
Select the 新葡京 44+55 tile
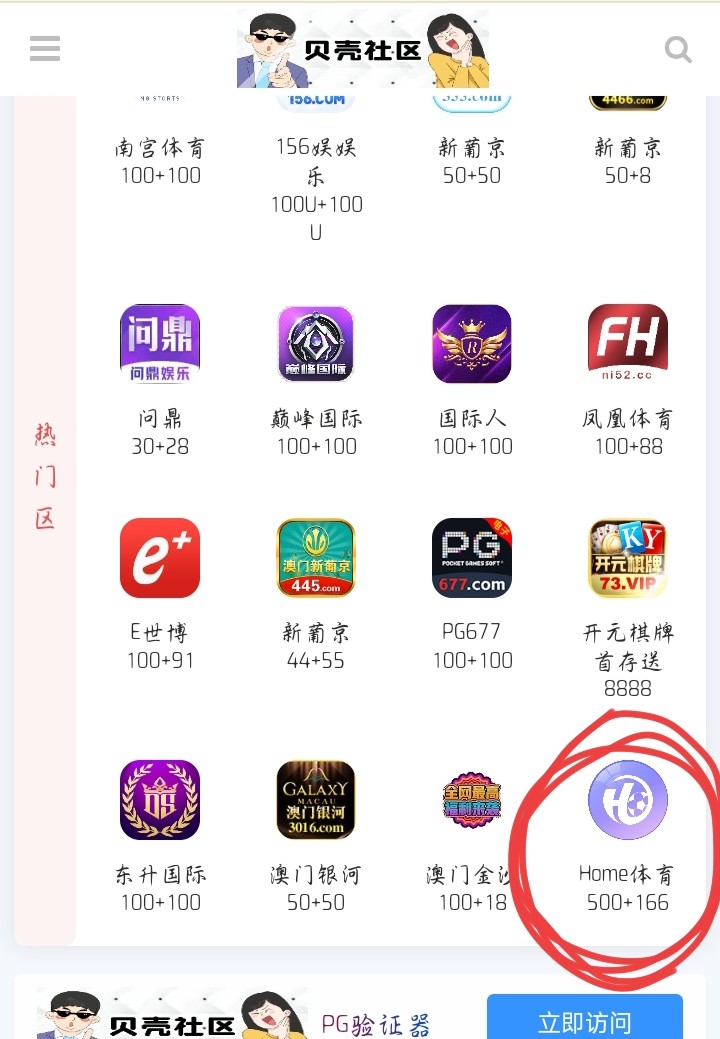pyautogui.click(x=316, y=558)
